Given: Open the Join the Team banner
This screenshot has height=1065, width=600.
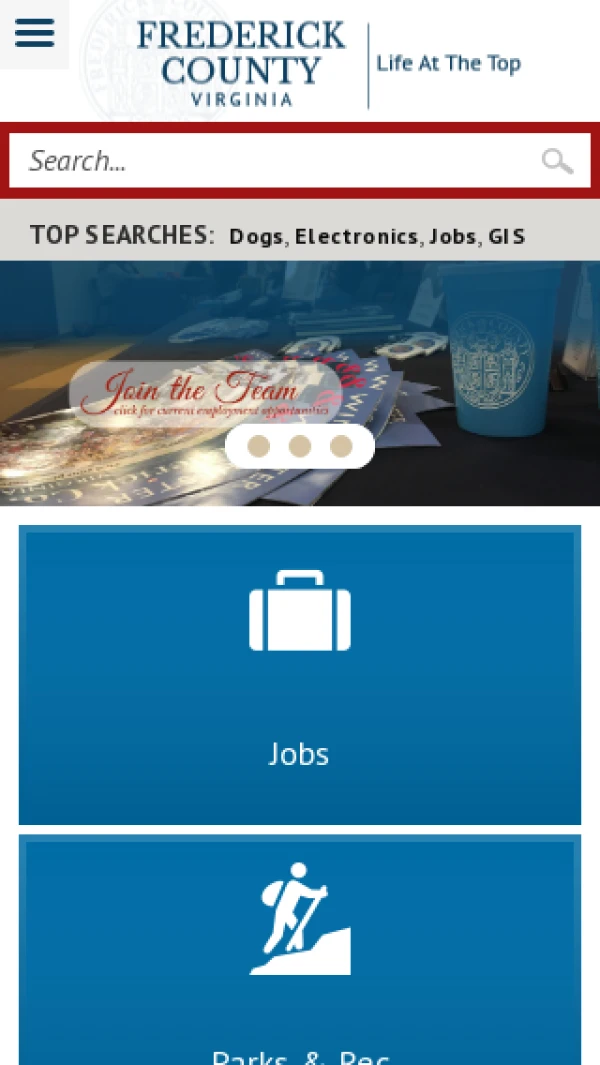Looking at the screenshot, I should pyautogui.click(x=205, y=392).
